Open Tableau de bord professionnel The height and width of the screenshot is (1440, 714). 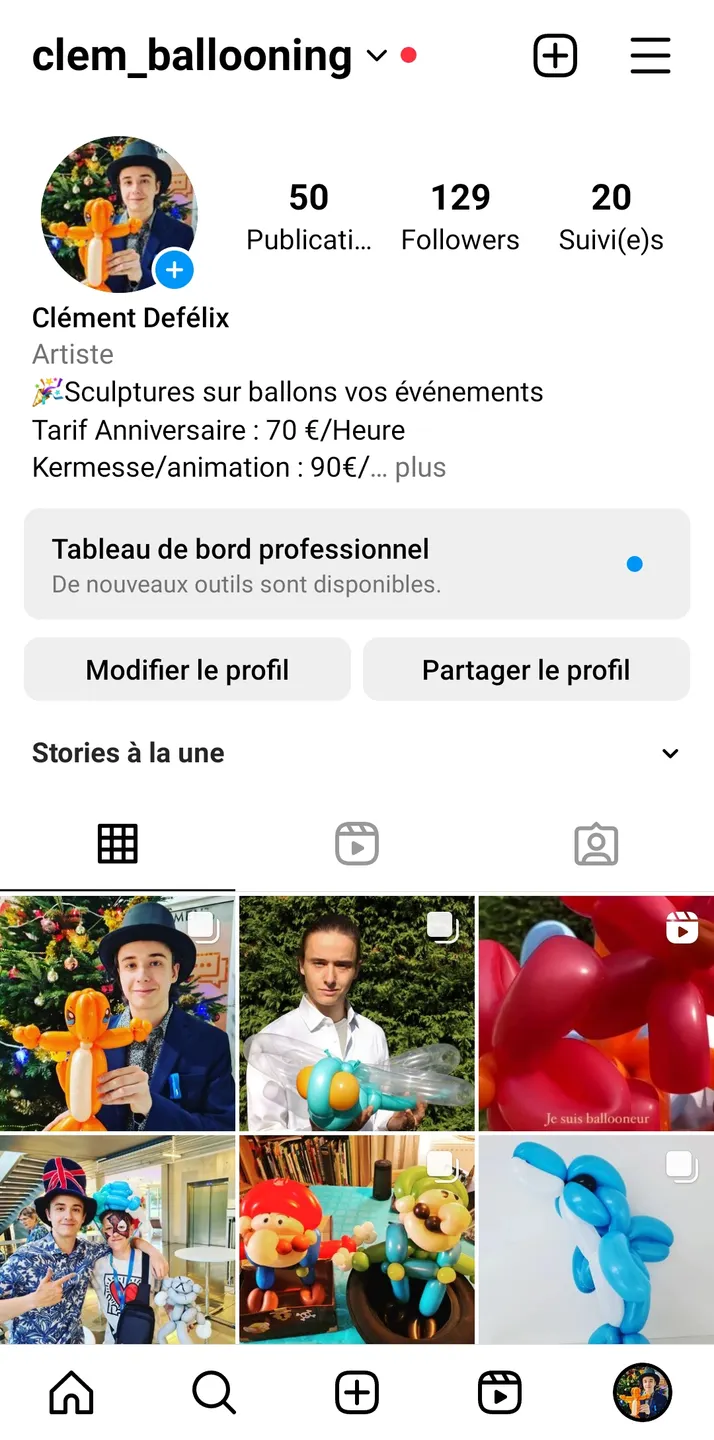click(357, 564)
